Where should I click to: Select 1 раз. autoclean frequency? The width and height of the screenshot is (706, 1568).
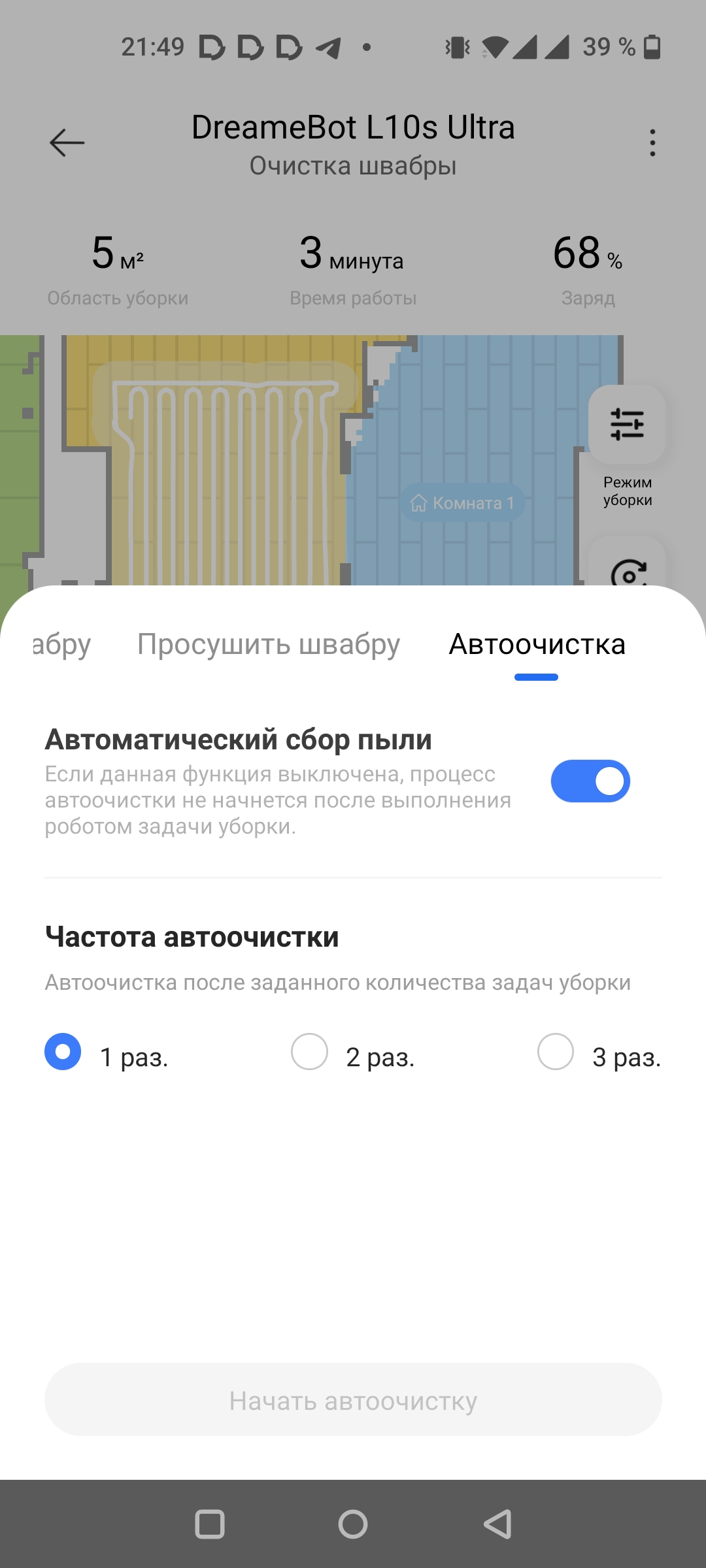tap(63, 1052)
